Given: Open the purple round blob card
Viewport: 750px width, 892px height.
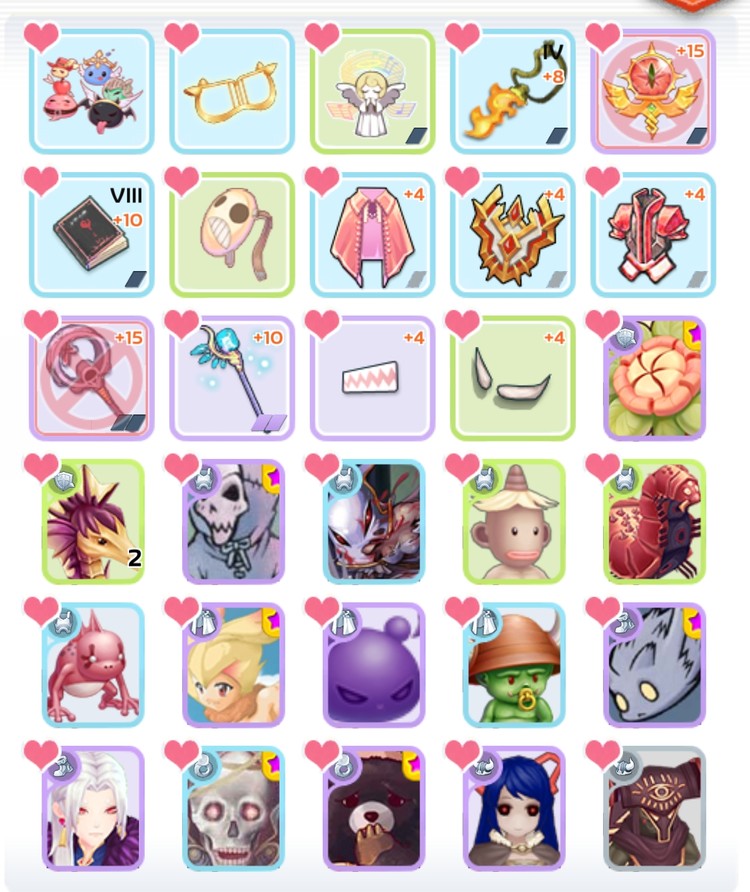Looking at the screenshot, I should tap(374, 664).
